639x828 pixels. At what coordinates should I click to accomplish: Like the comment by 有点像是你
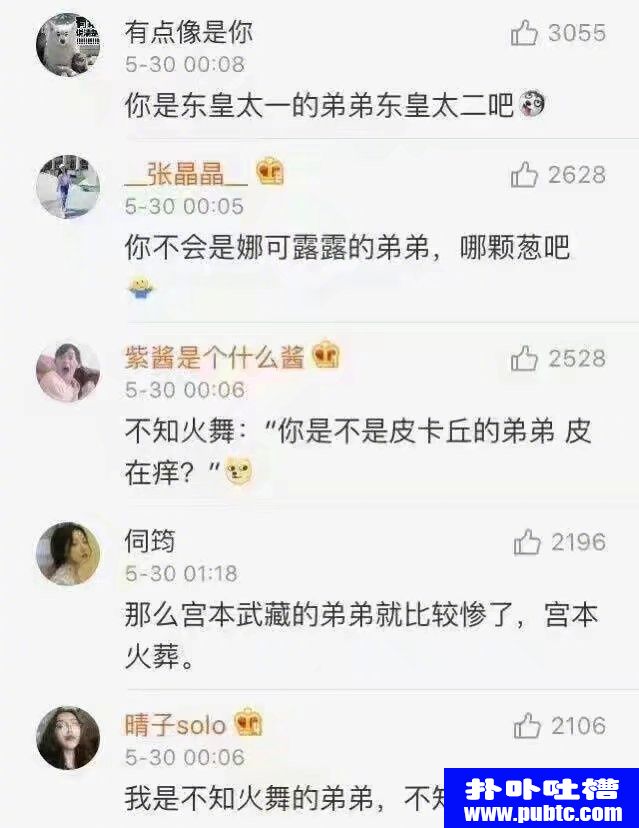[x=525, y=34]
